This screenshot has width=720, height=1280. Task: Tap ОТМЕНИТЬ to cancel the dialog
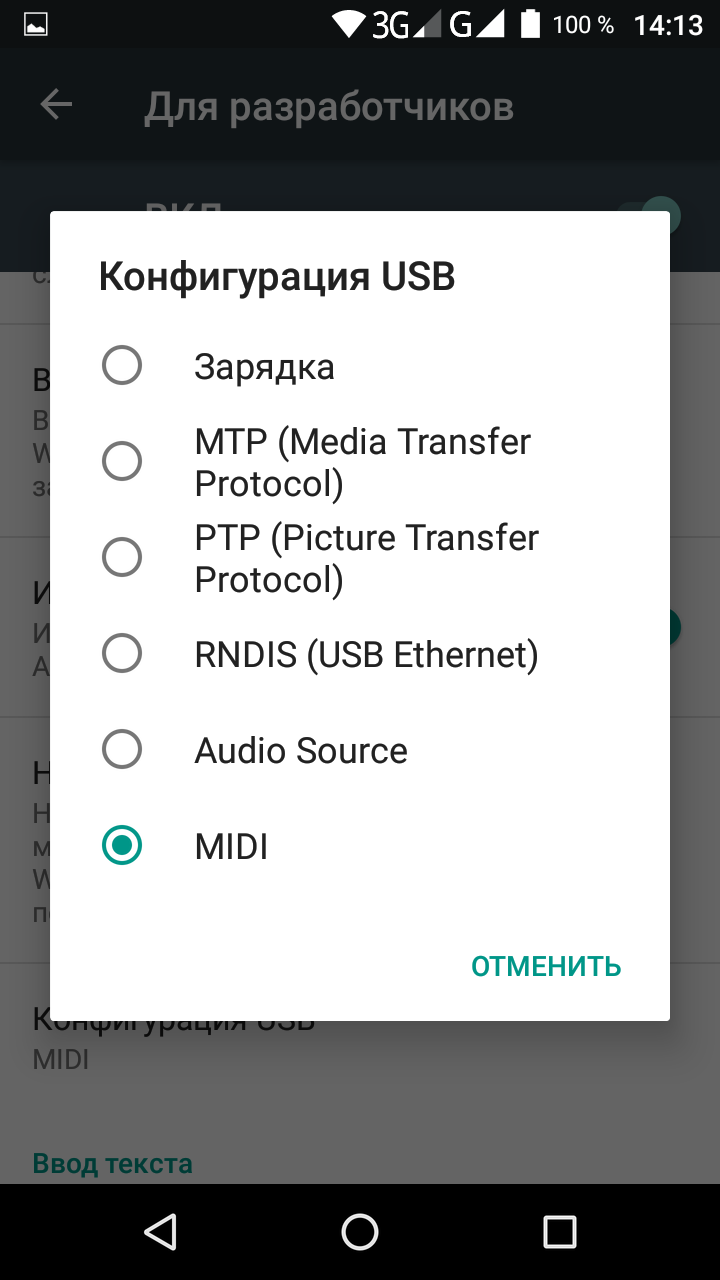pyautogui.click(x=546, y=966)
